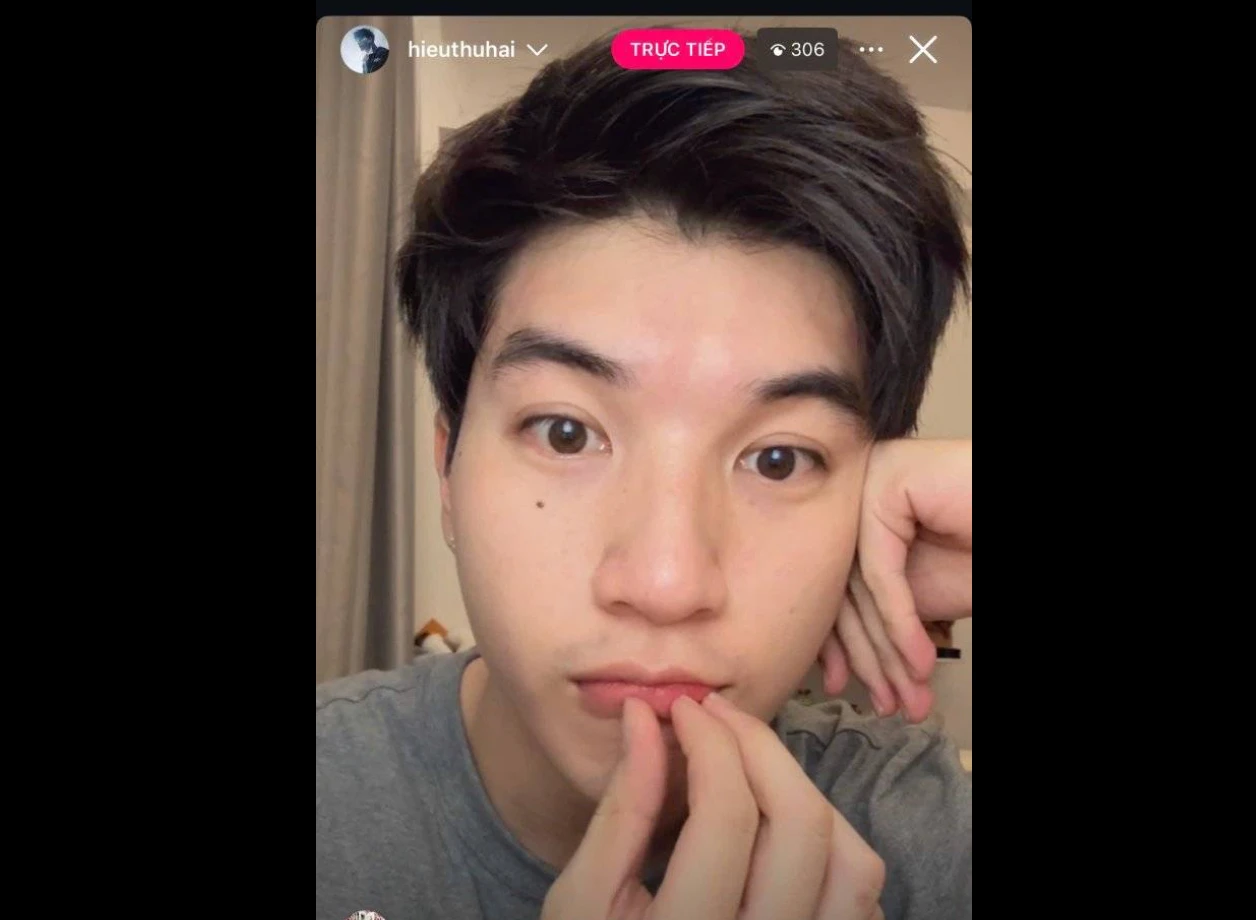1256x920 pixels.
Task: Open the three-dot options menu
Action: click(x=871, y=50)
